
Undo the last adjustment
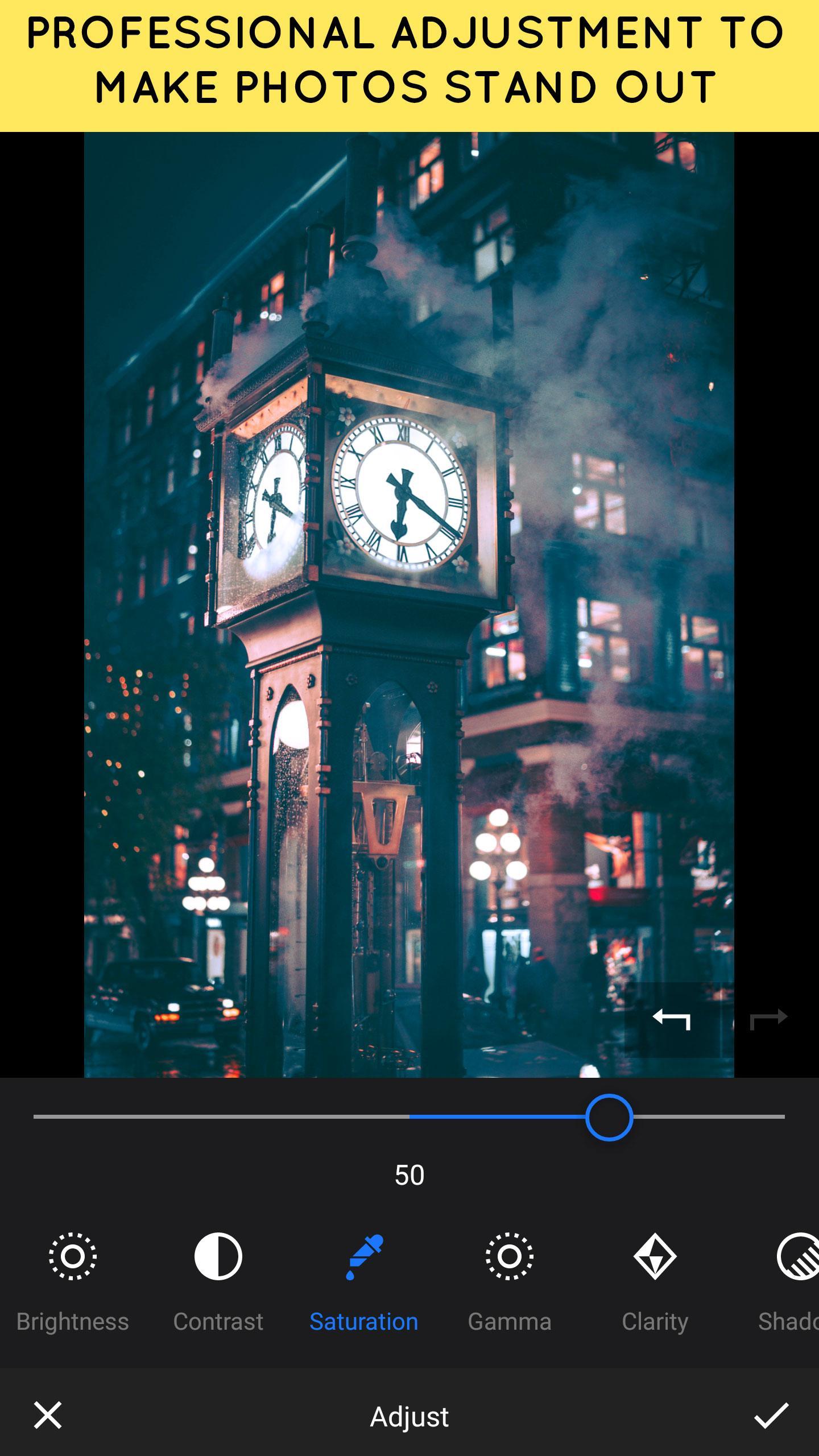click(672, 1019)
